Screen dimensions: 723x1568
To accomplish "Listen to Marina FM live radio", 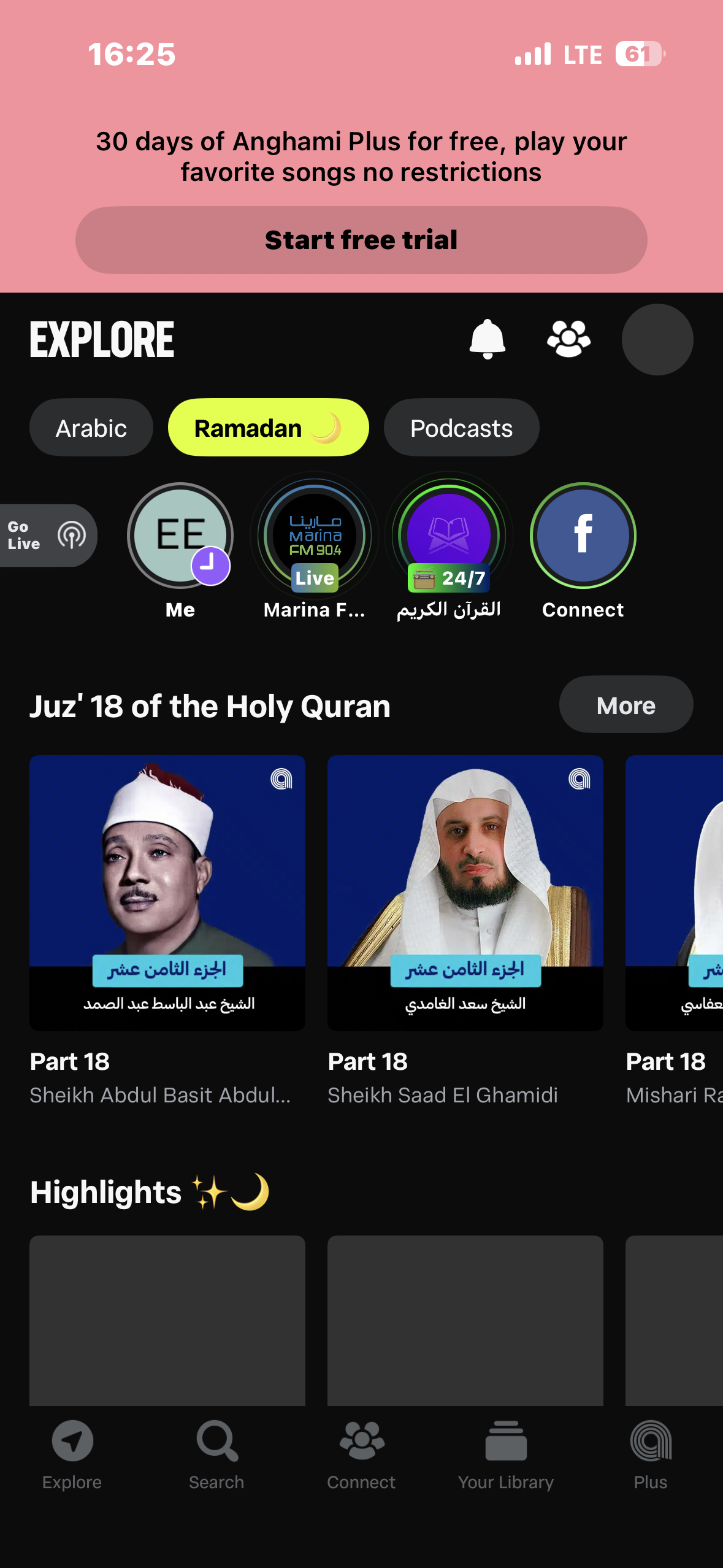I will coord(315,536).
